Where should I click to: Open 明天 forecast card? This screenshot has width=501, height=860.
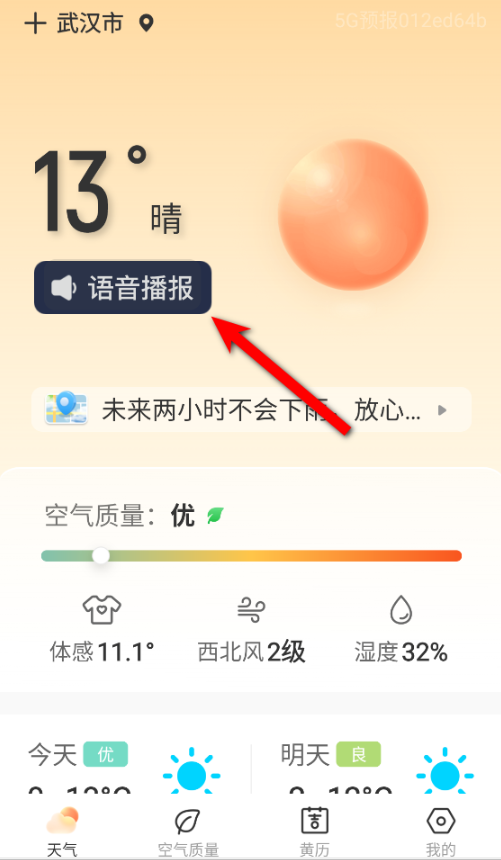[376, 767]
